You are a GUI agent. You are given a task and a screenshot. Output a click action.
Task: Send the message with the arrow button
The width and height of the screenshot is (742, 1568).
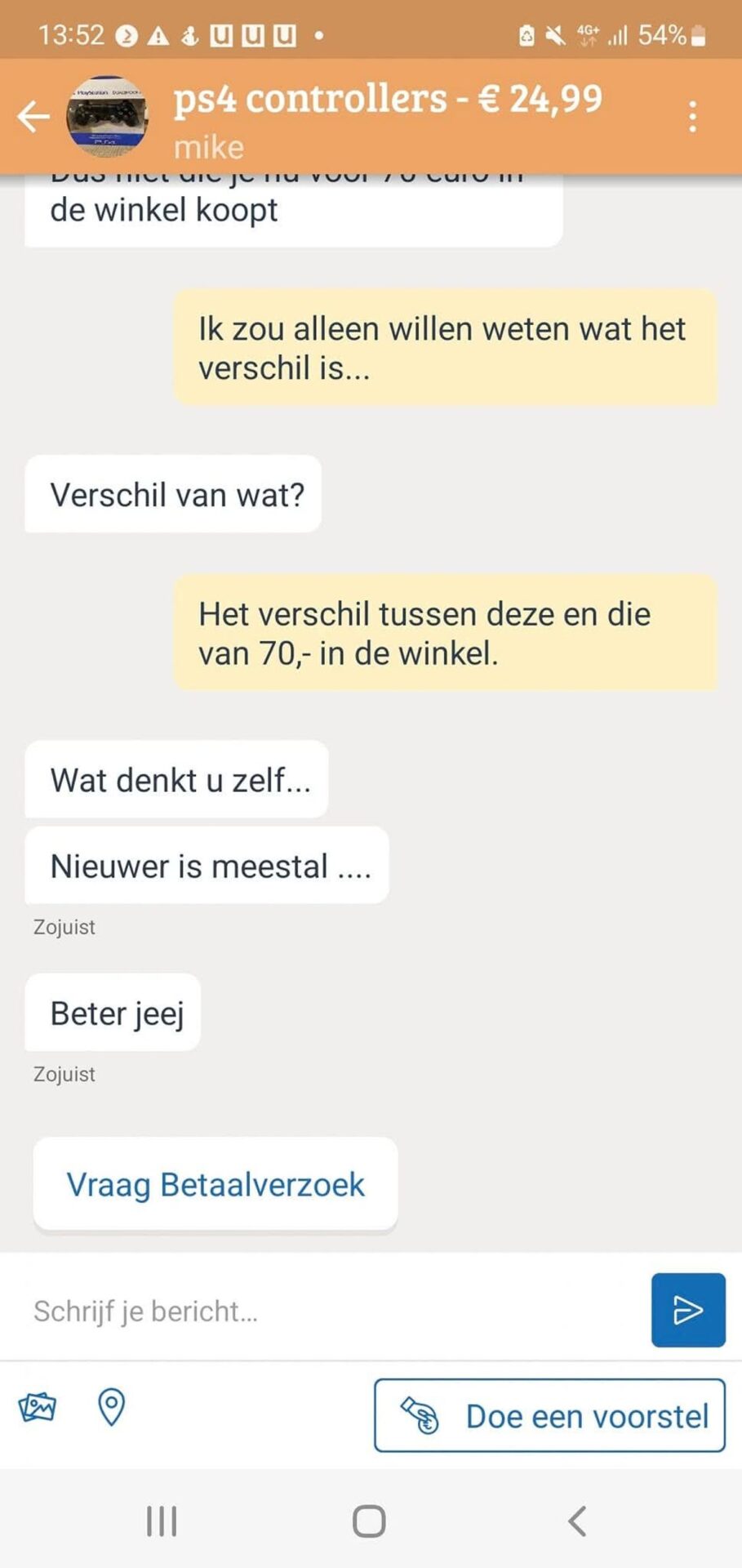[687, 1310]
